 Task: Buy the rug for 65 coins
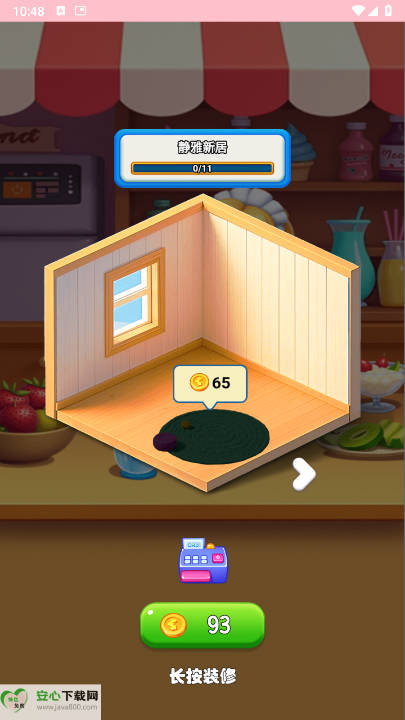click(210, 384)
